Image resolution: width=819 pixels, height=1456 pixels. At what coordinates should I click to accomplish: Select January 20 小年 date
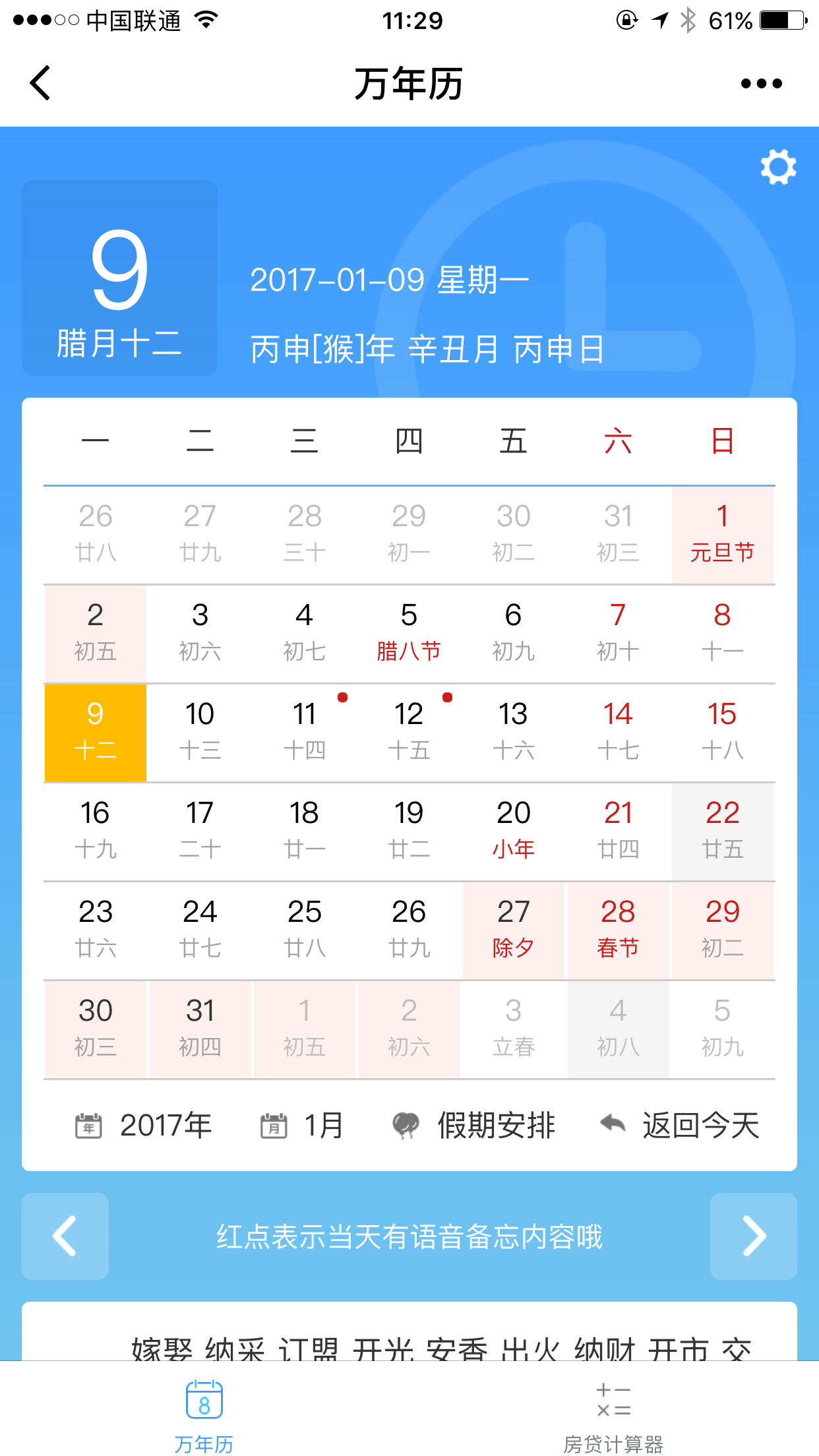click(x=513, y=831)
